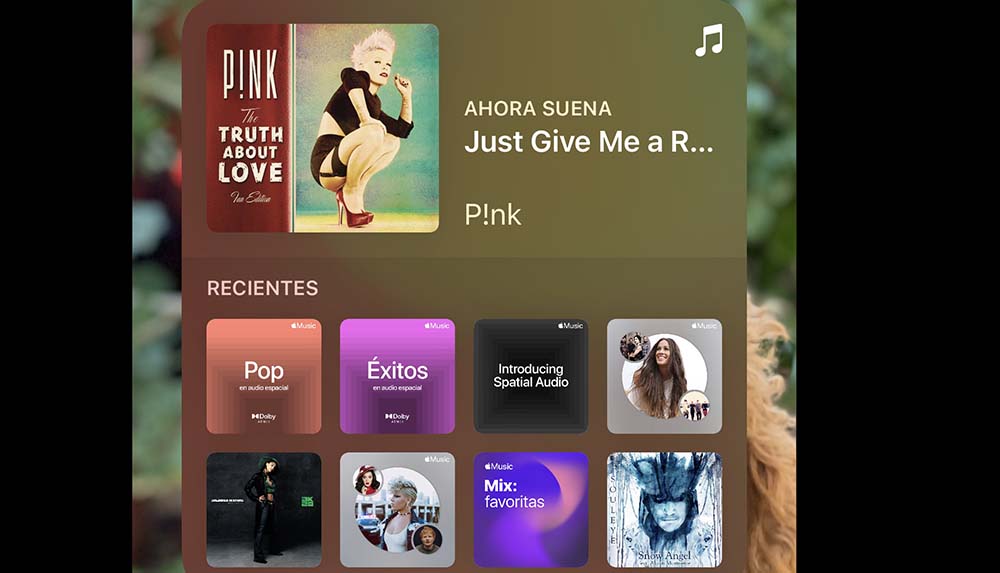Open the Snow Angel album
The height and width of the screenshot is (573, 1000).
(x=664, y=510)
